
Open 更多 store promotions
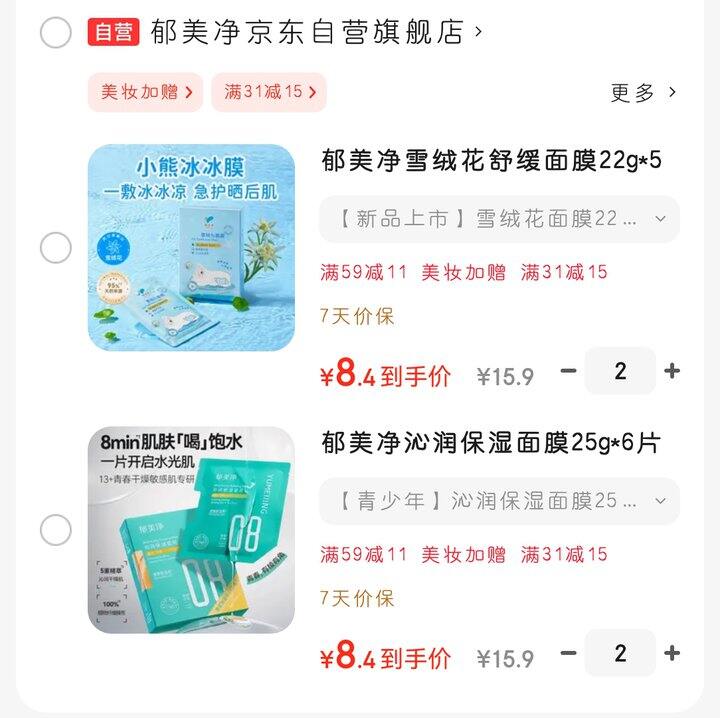pyautogui.click(x=643, y=93)
